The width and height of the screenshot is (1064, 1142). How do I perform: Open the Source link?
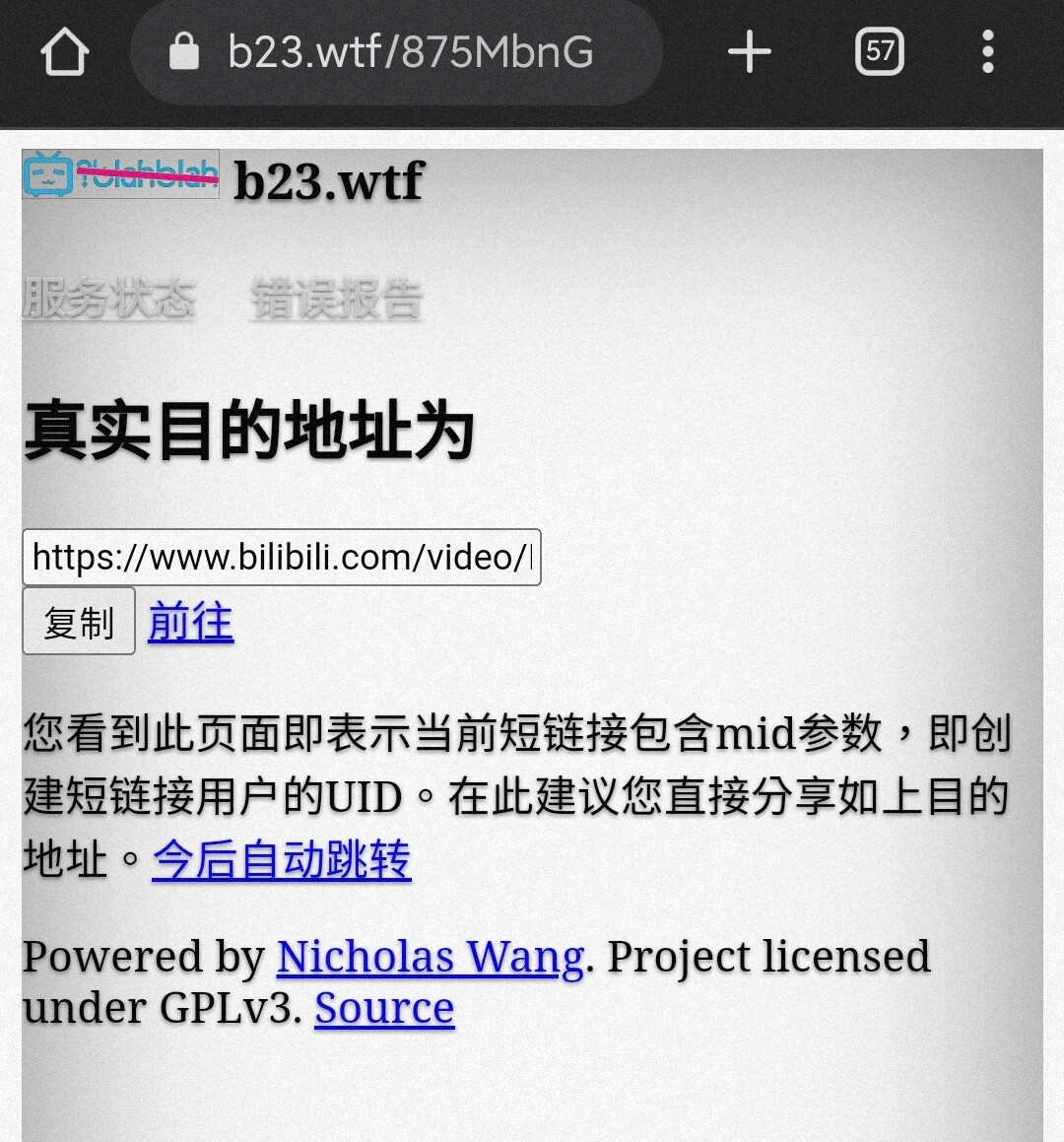pos(384,1008)
